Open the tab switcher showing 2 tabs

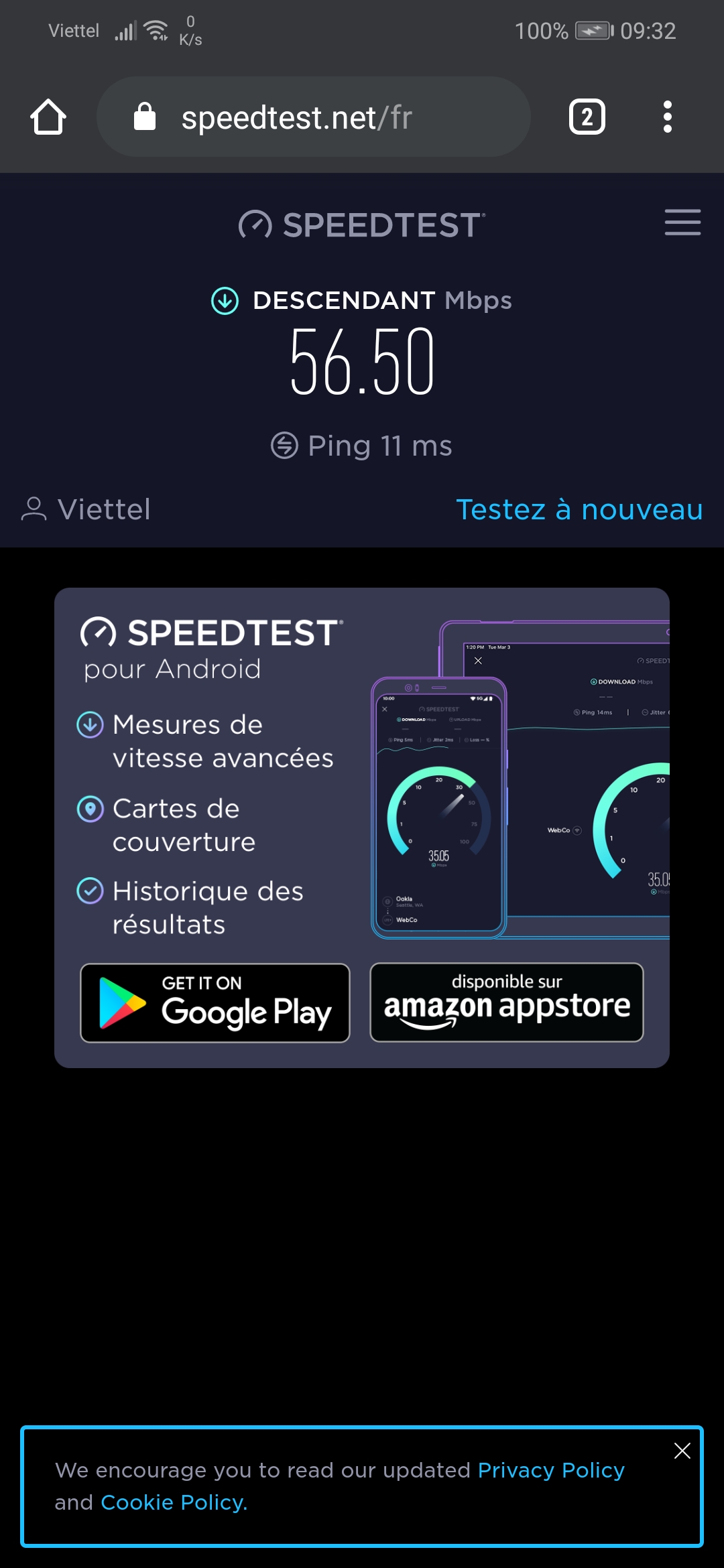(587, 117)
